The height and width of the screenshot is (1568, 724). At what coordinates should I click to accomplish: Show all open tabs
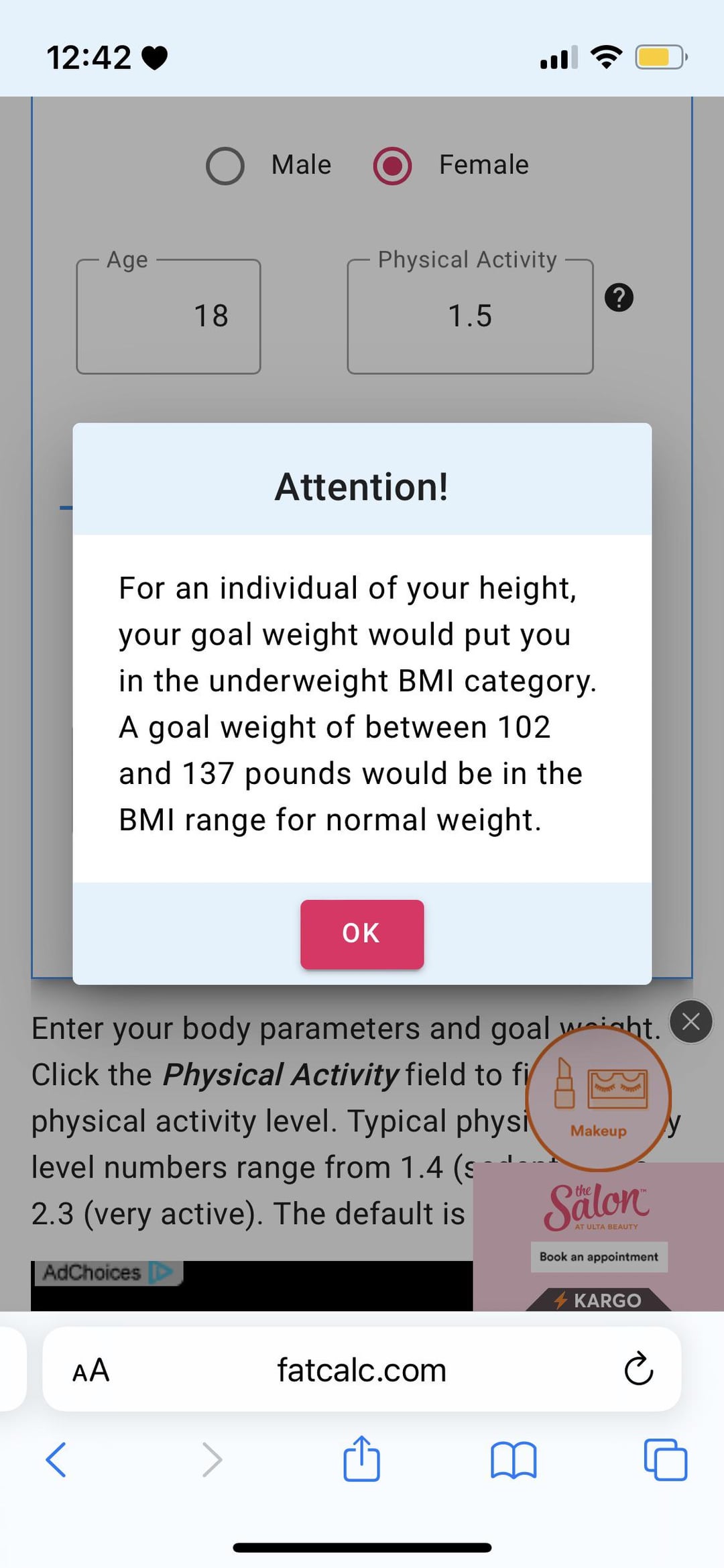coord(665,1460)
